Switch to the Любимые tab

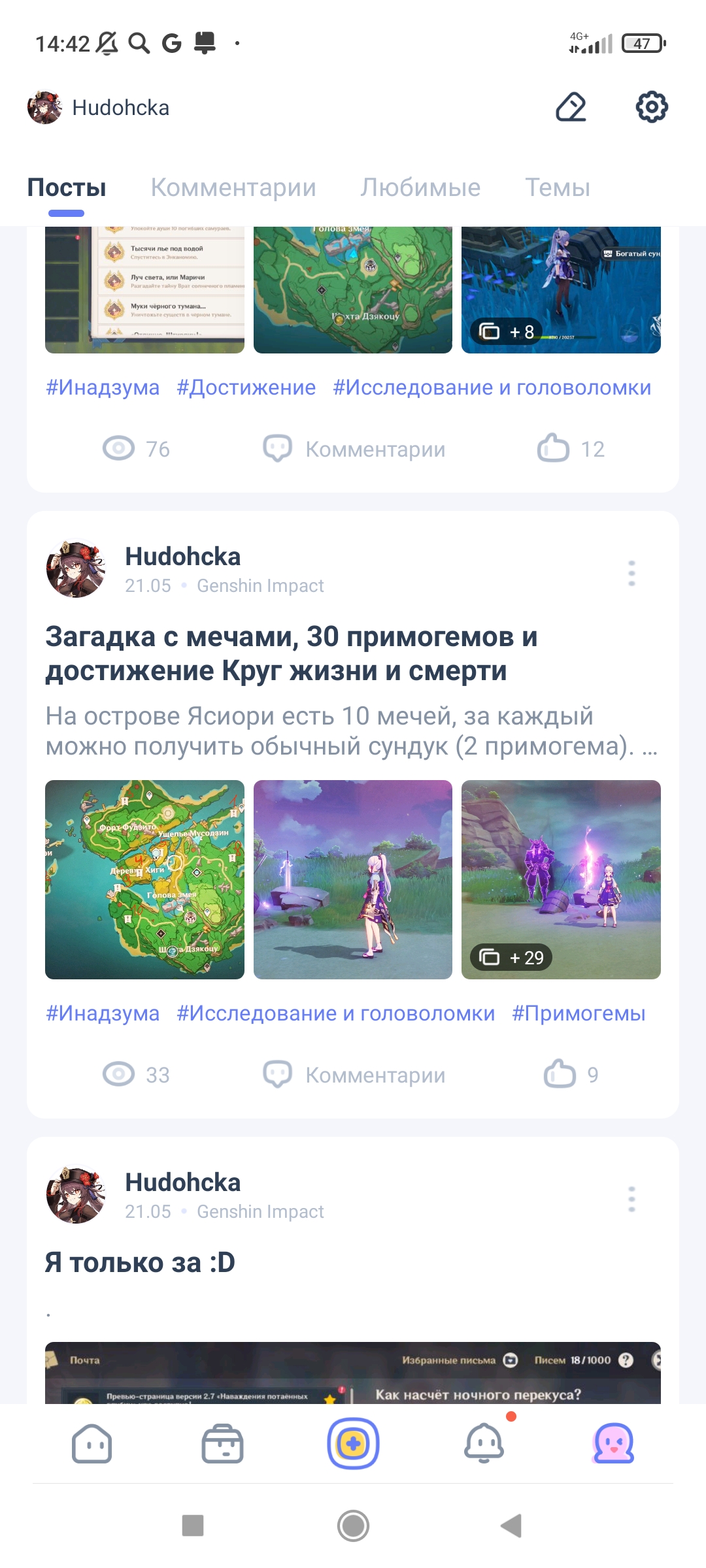pos(420,188)
